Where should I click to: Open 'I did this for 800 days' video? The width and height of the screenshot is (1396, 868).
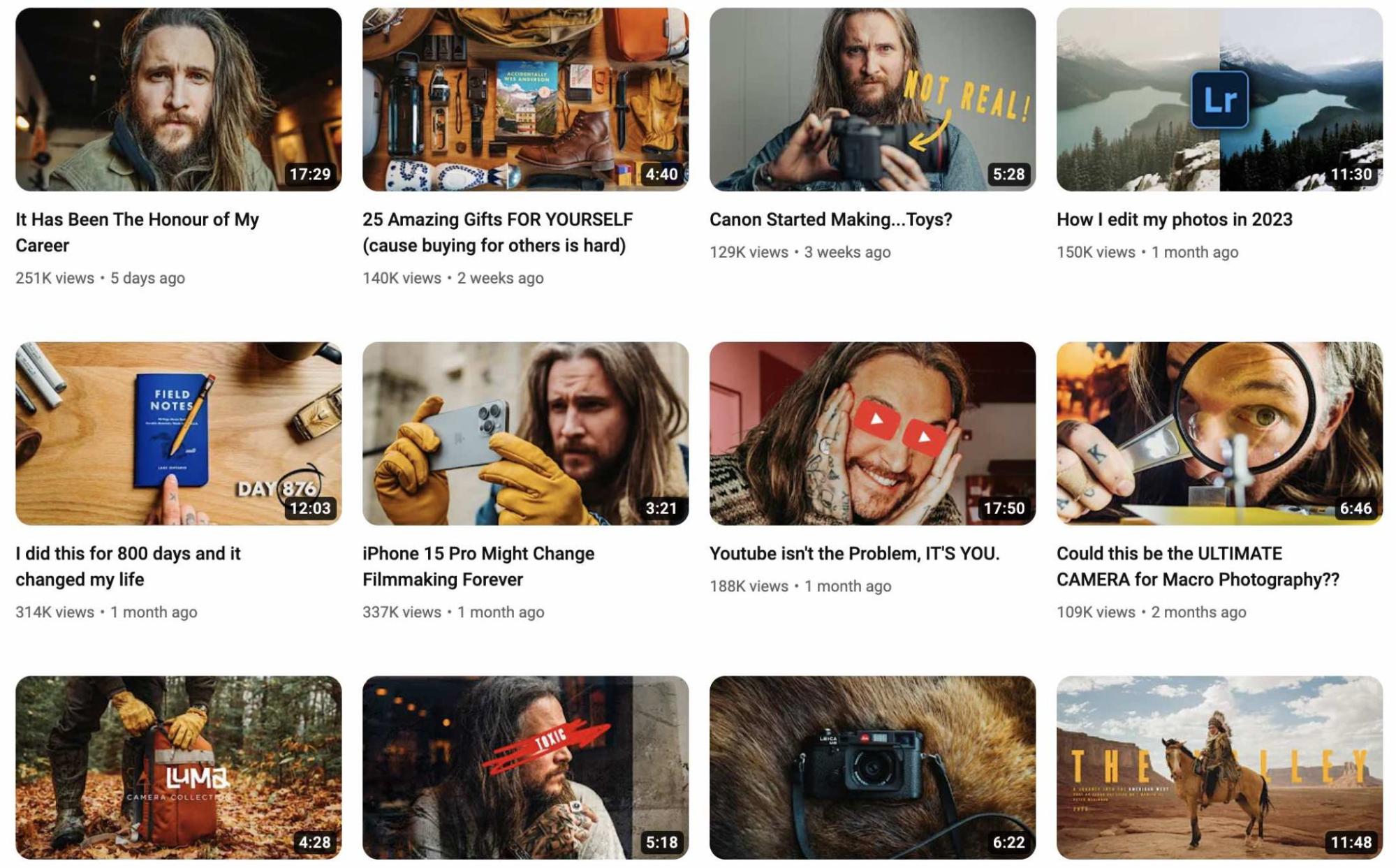pos(178,433)
